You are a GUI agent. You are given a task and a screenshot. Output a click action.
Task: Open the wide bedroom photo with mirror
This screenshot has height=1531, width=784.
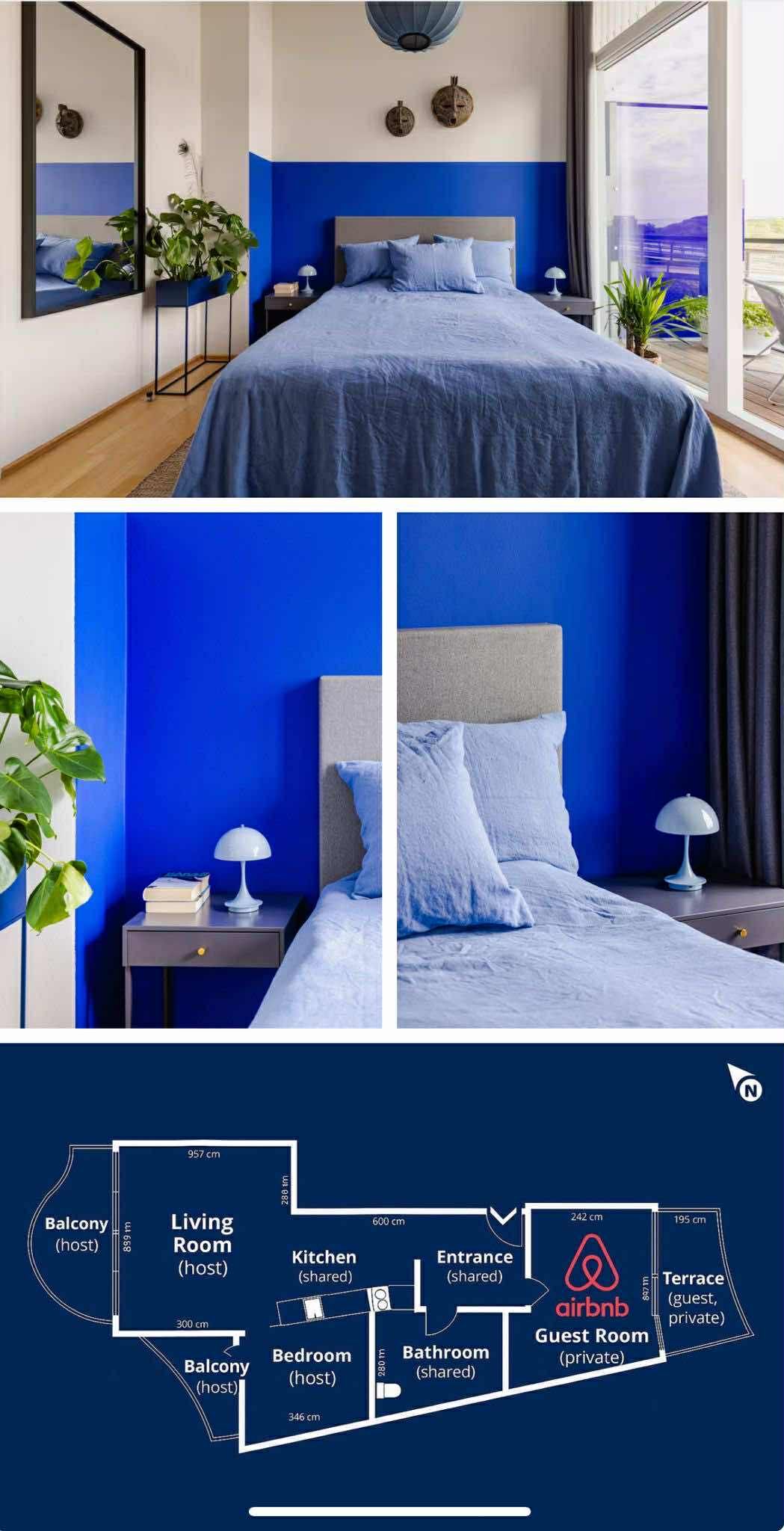392,248
